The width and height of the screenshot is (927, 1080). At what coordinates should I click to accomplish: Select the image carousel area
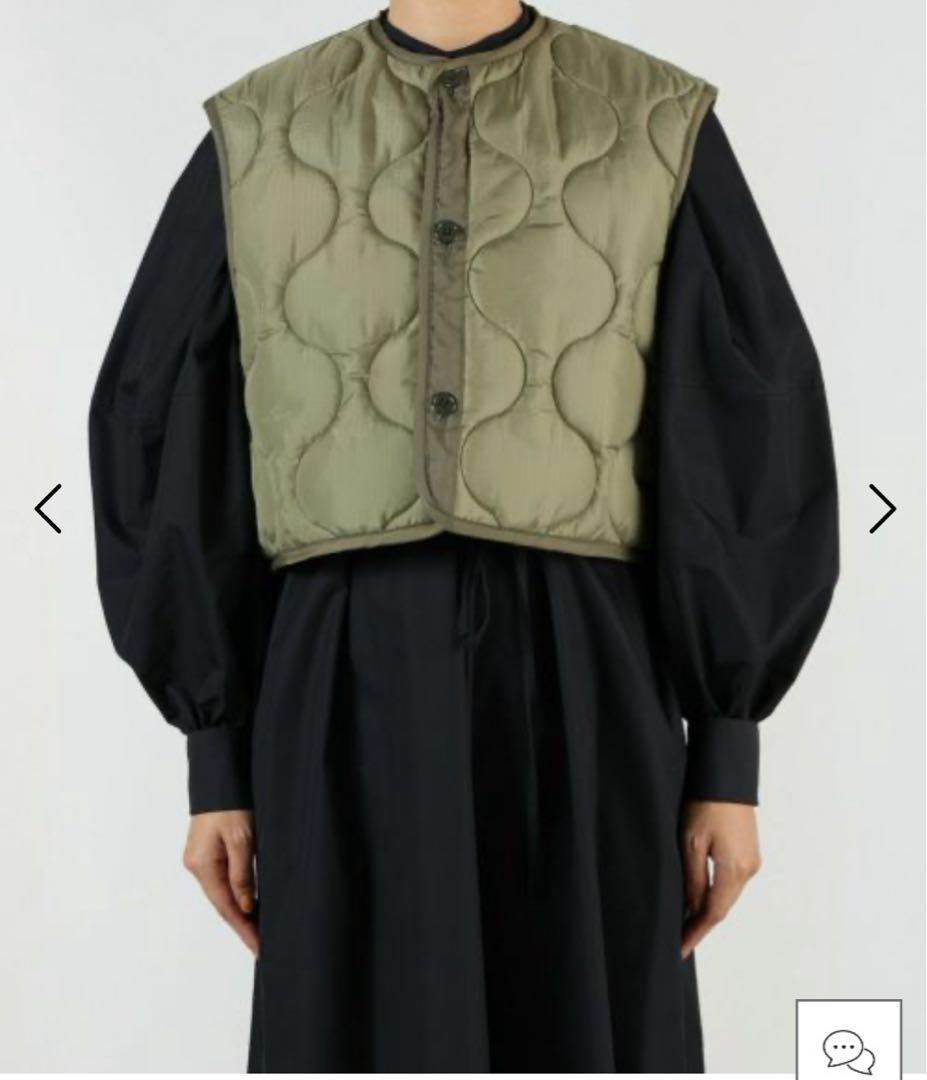[x=463, y=500]
